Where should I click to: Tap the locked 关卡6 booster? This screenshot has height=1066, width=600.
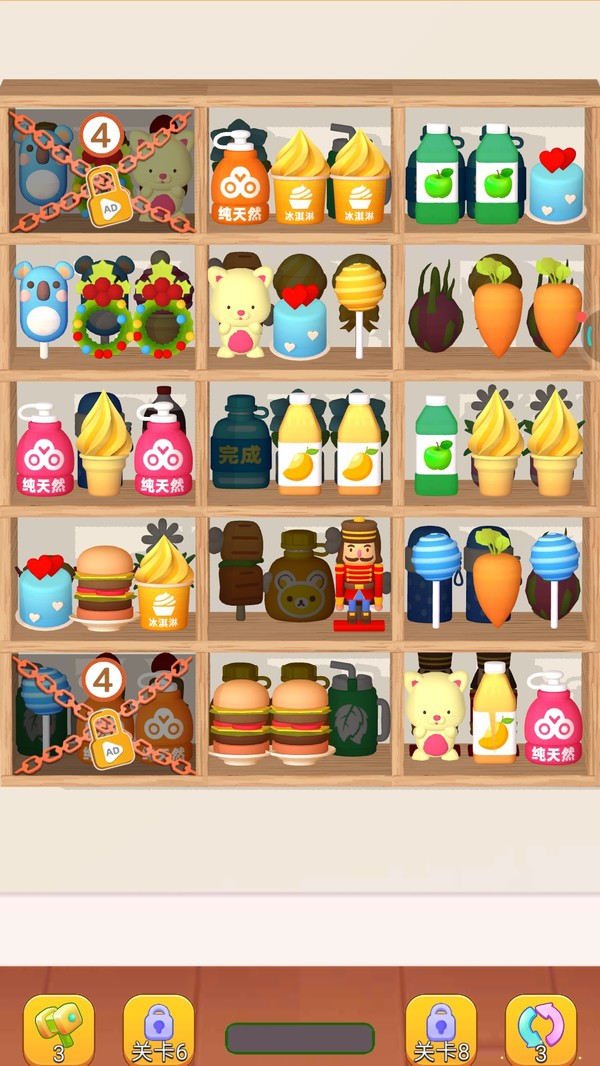[x=158, y=1030]
